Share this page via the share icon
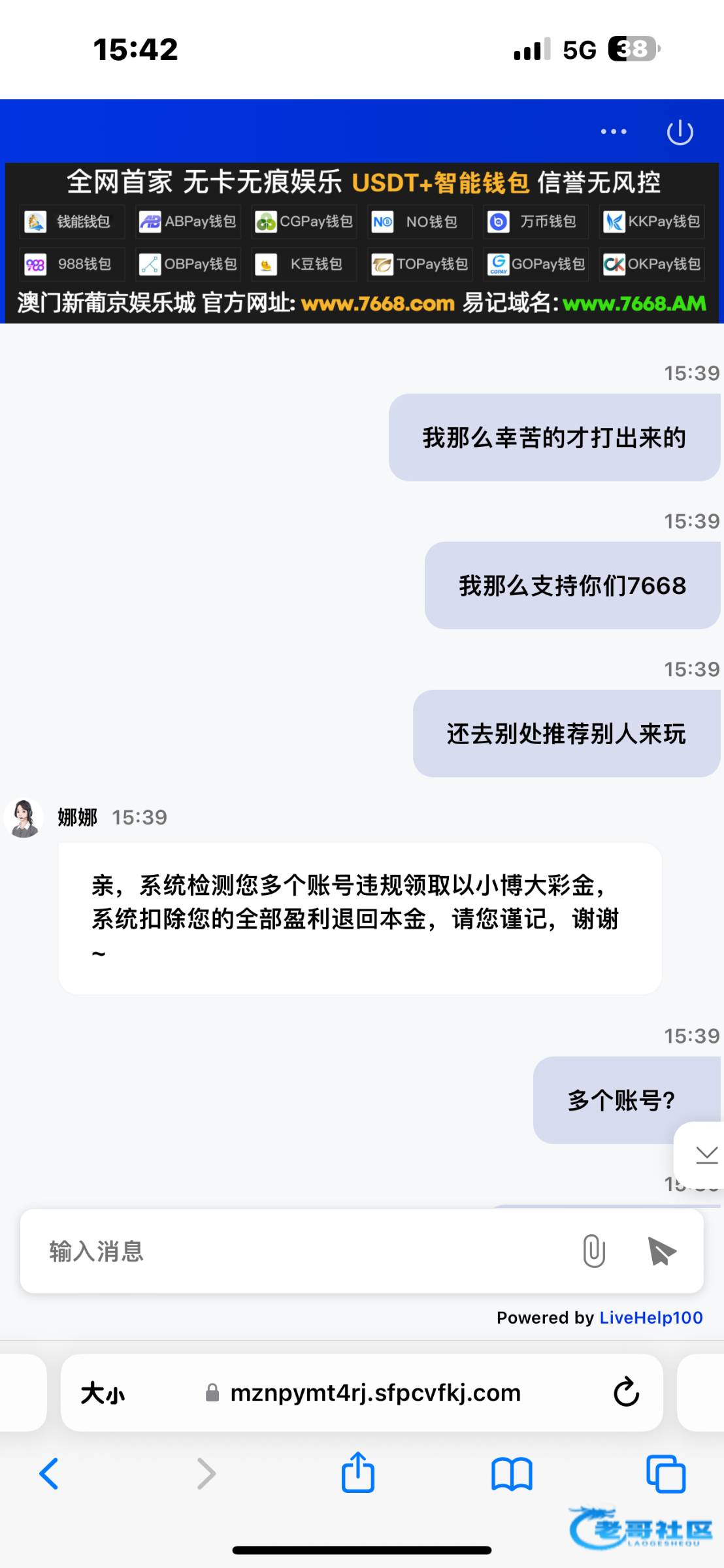Viewport: 724px width, 1568px height. click(358, 1473)
